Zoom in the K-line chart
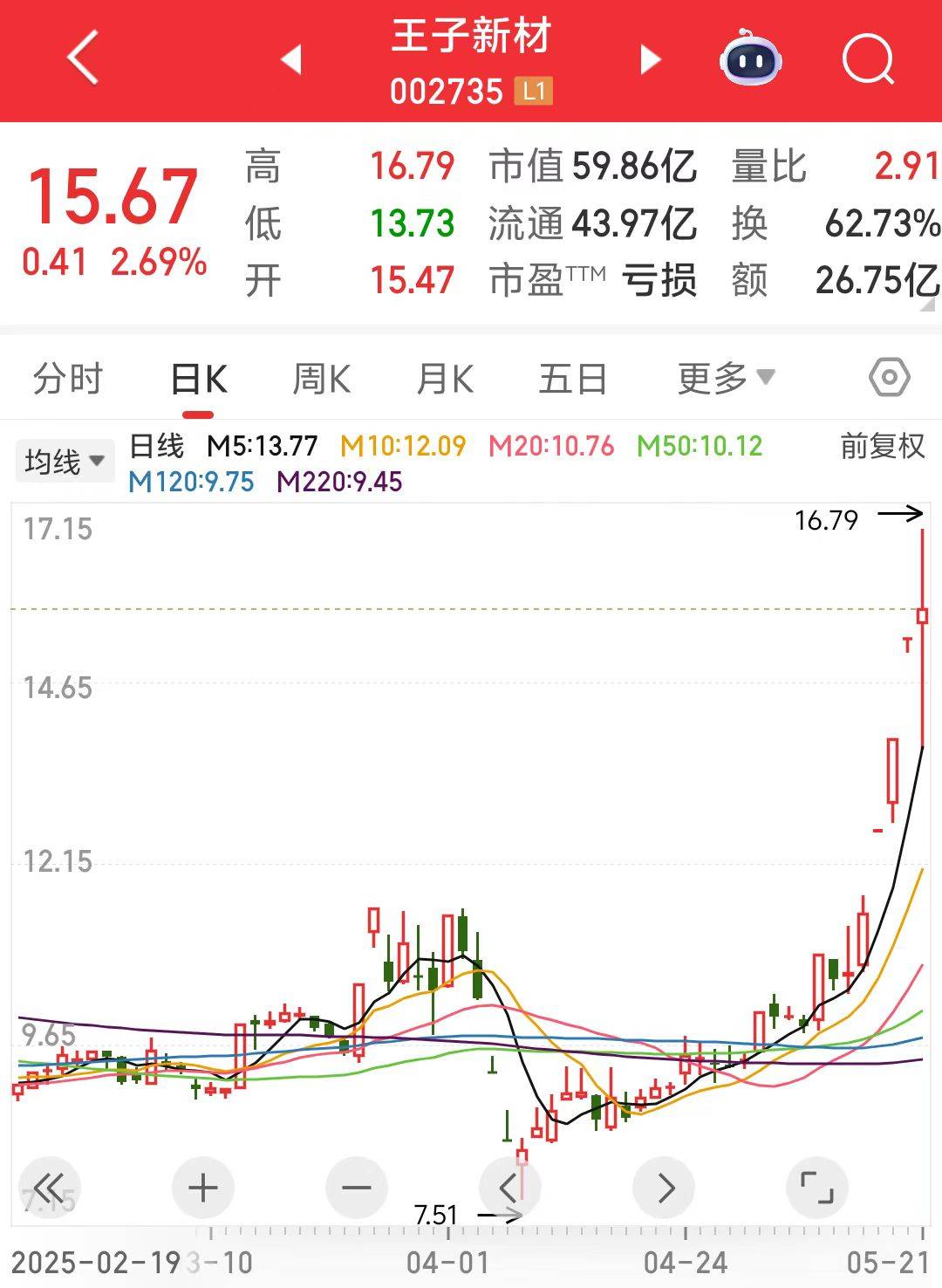 pyautogui.click(x=202, y=1188)
